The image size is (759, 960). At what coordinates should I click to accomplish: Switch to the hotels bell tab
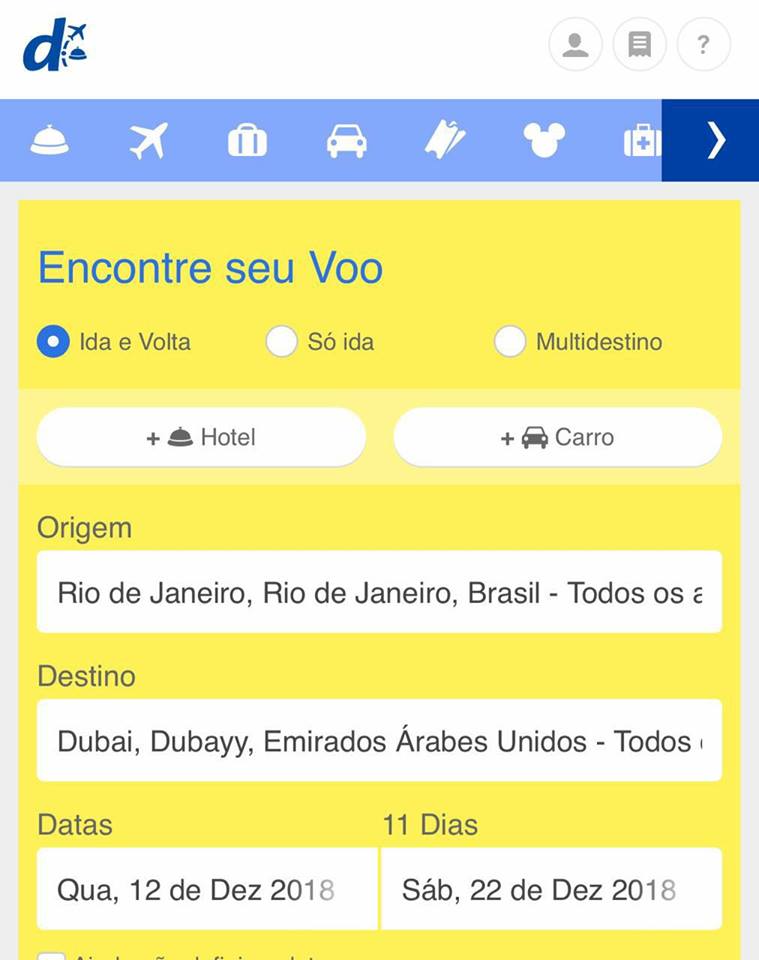point(50,141)
